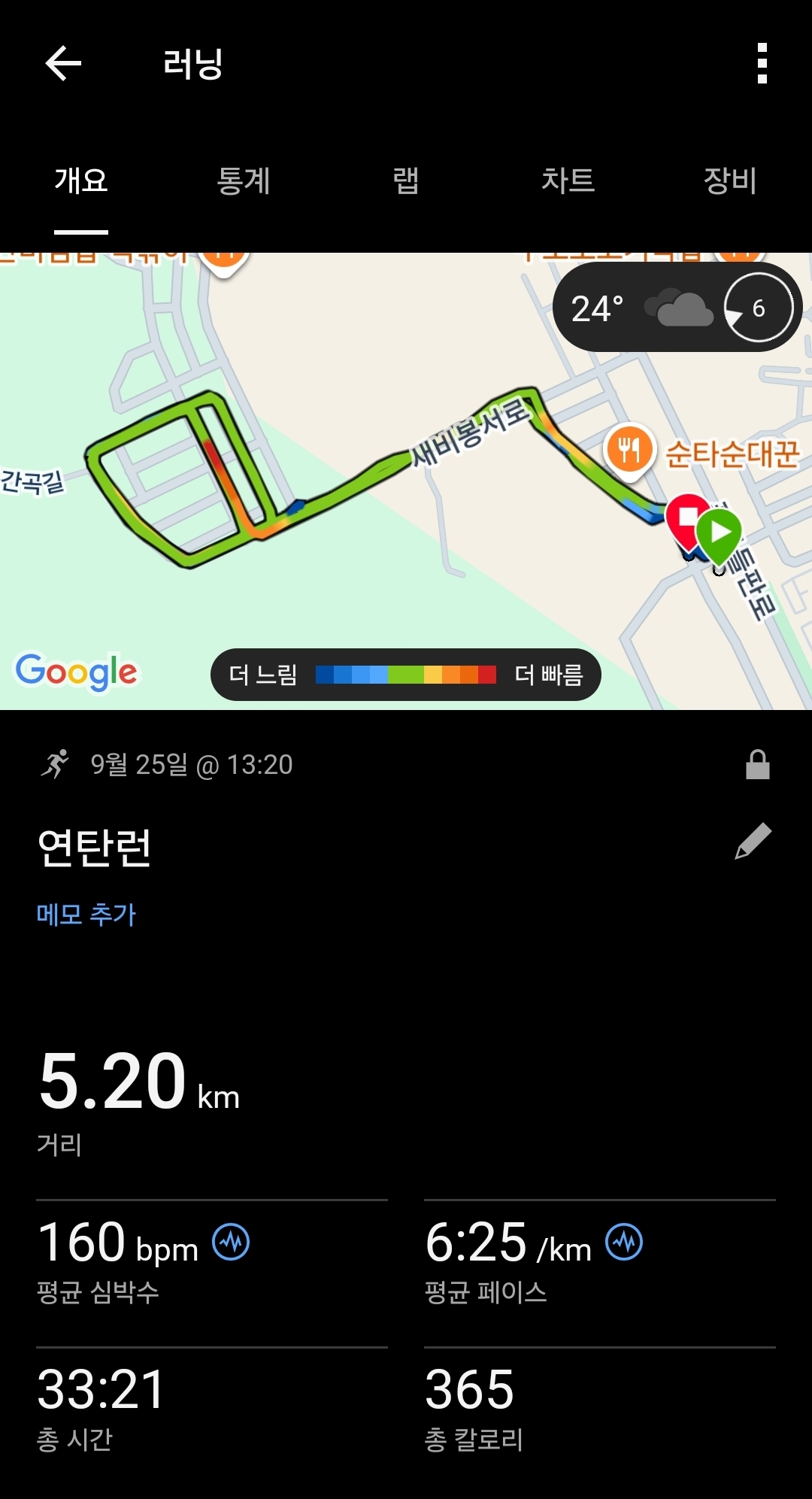
Task: Open the three-dot overflow menu
Action: tap(762, 63)
